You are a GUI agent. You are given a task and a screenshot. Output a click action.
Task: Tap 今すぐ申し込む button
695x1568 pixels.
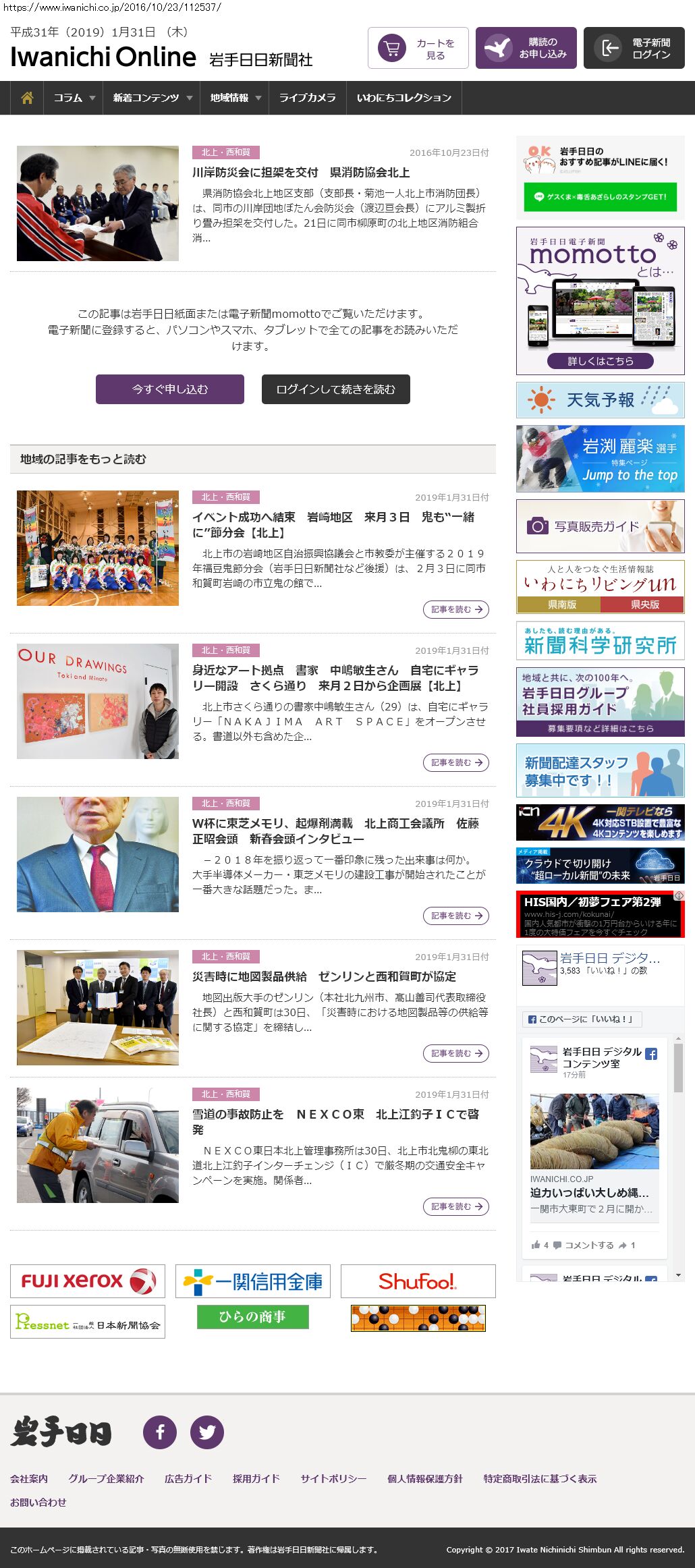coord(170,389)
